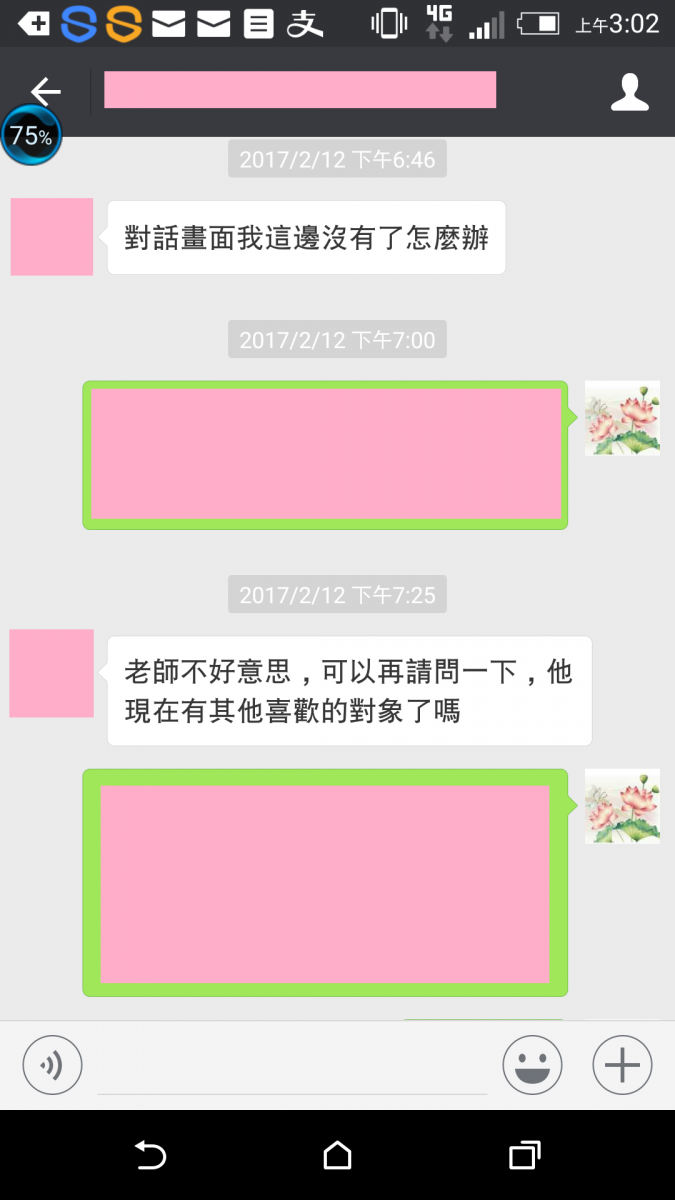675x1200 pixels.
Task: Go back using the top-left arrow
Action: 46,91
